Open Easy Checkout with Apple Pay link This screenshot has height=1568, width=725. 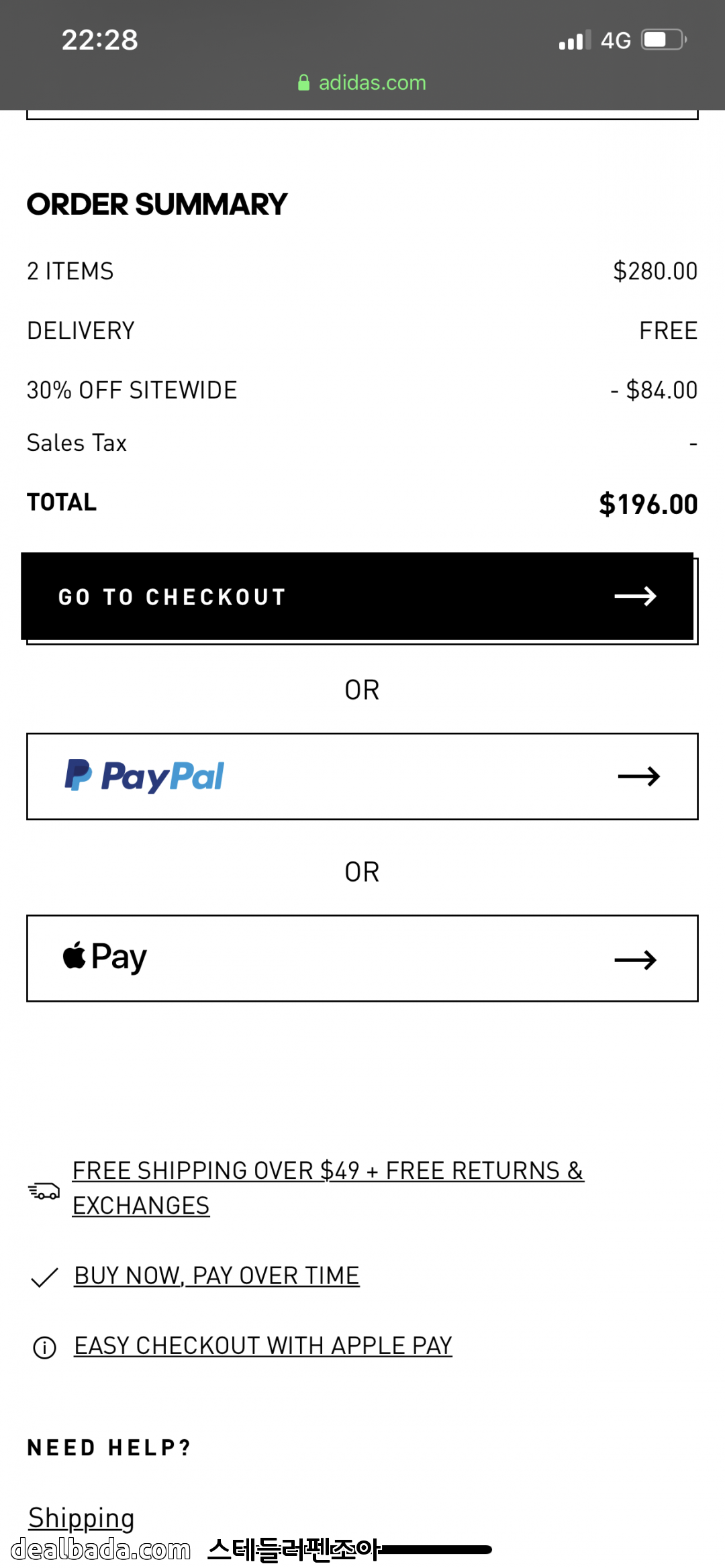[x=262, y=1345]
